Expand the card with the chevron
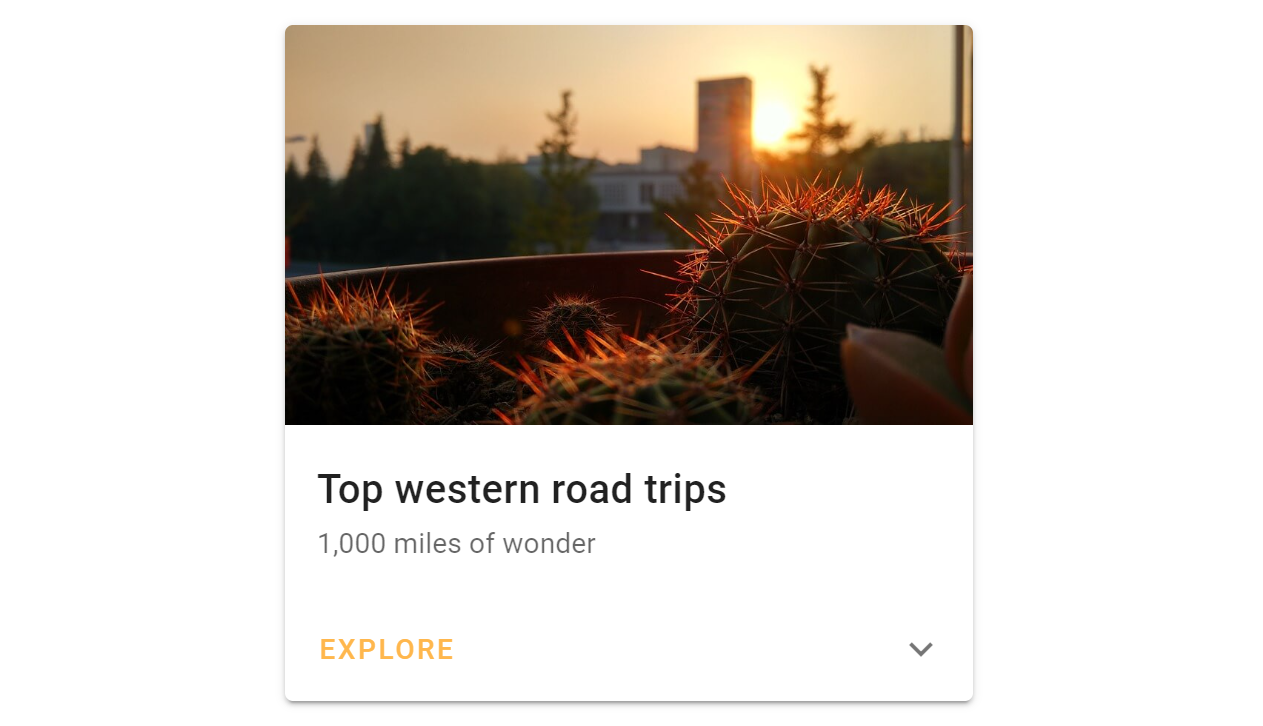 point(920,650)
